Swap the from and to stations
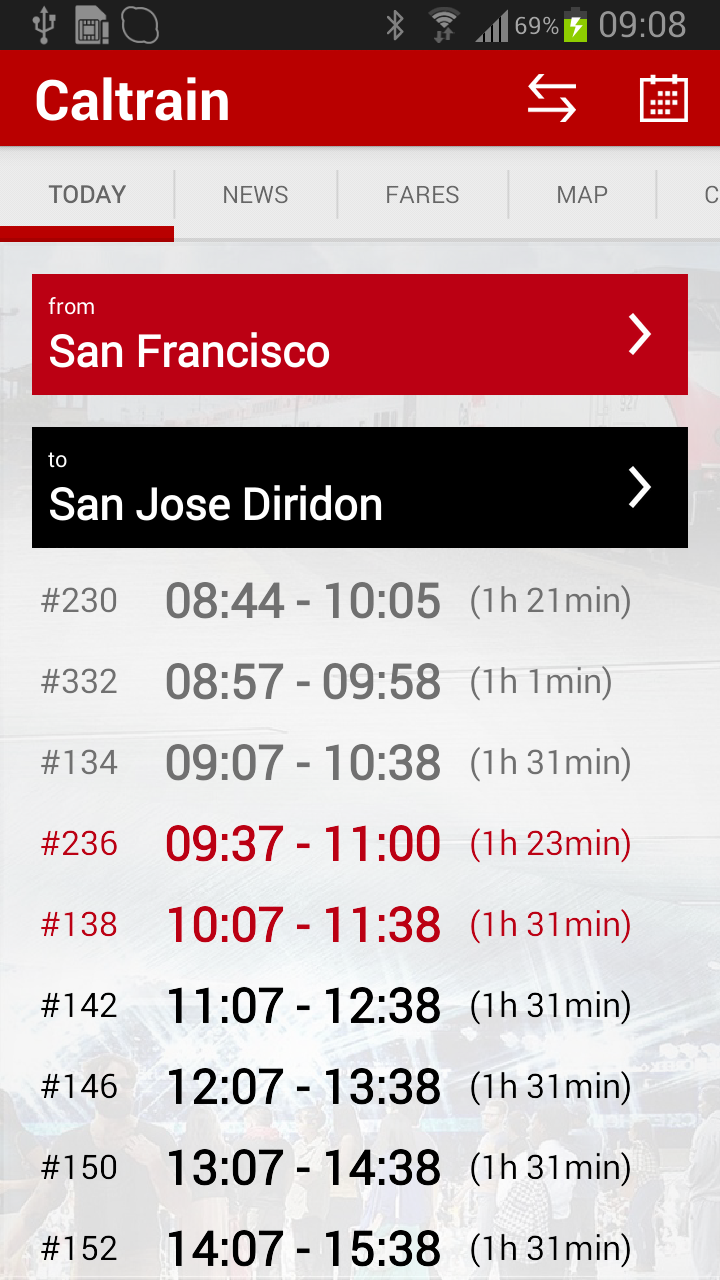The height and width of the screenshot is (1280, 720). (552, 99)
